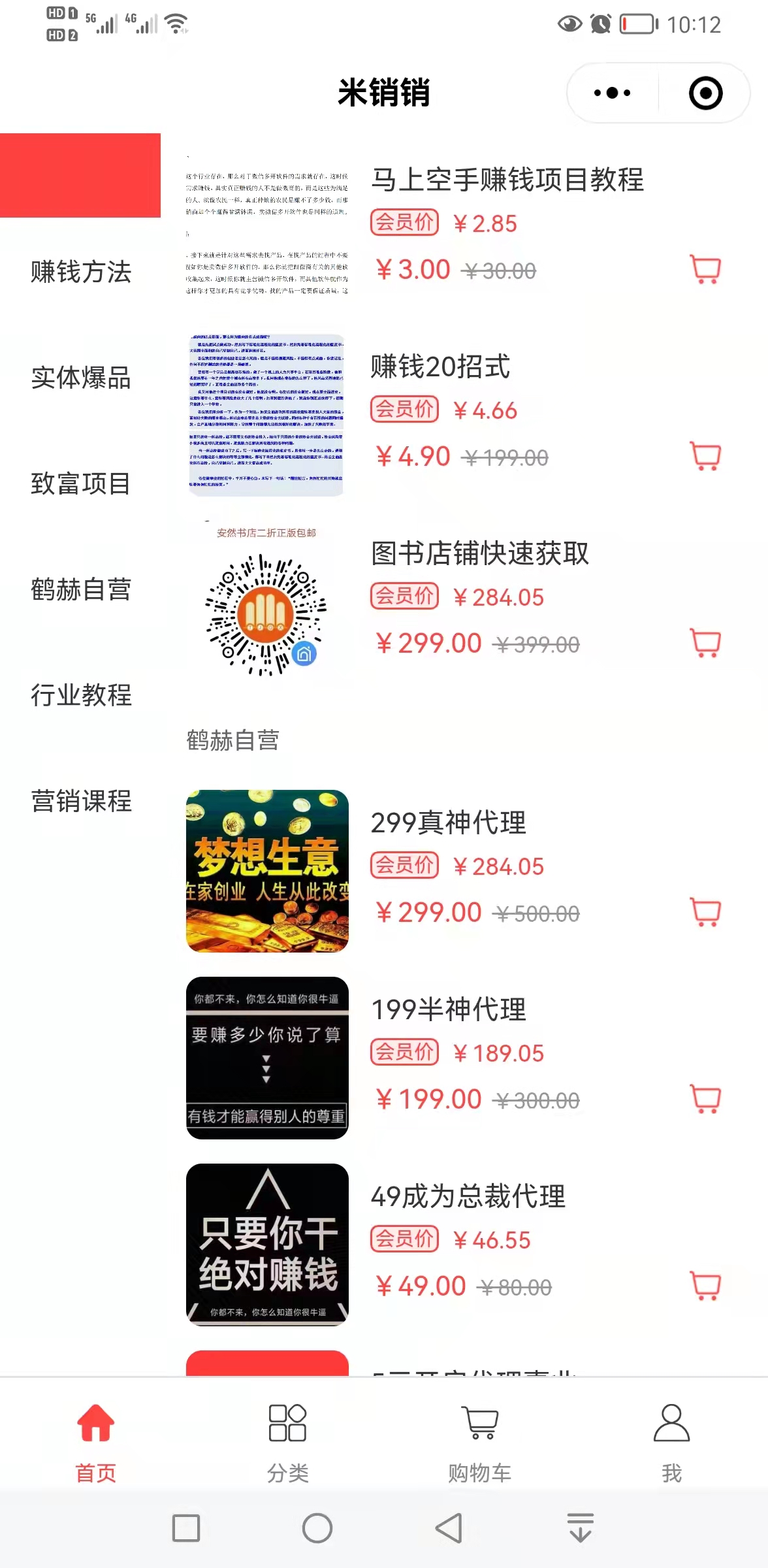Open the 营销课程 category
Screen dimensions: 768x1568
pyautogui.click(x=81, y=802)
